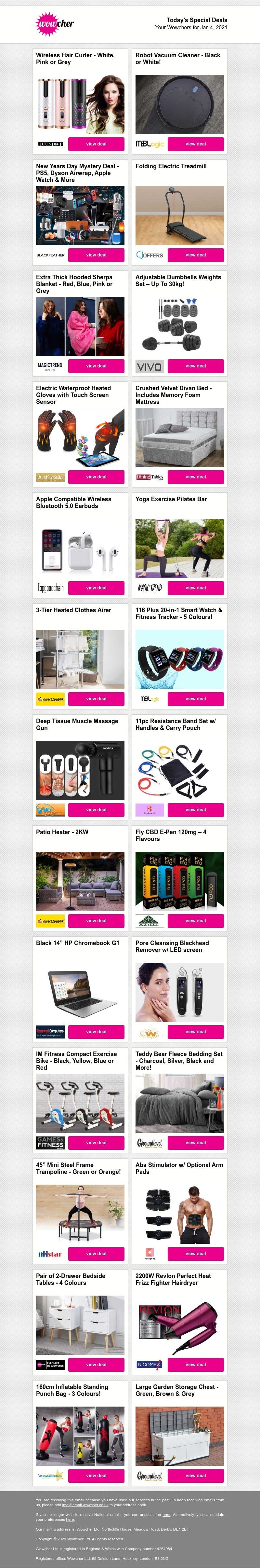Open the Extra Thick Hooded Sherpa Blanket image
This screenshot has height=1568, width=260.
pyautogui.click(x=80, y=326)
